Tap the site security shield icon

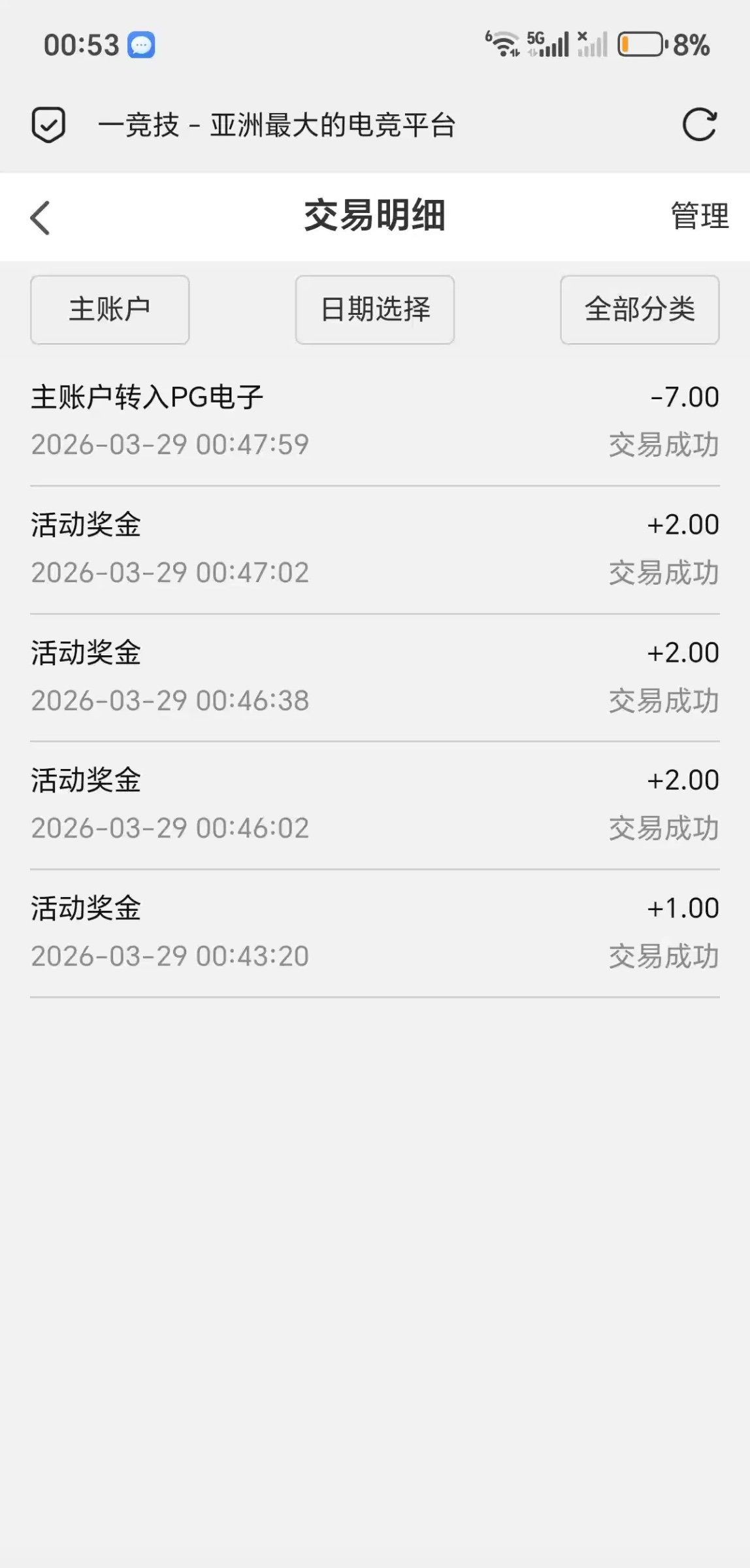pos(48,124)
